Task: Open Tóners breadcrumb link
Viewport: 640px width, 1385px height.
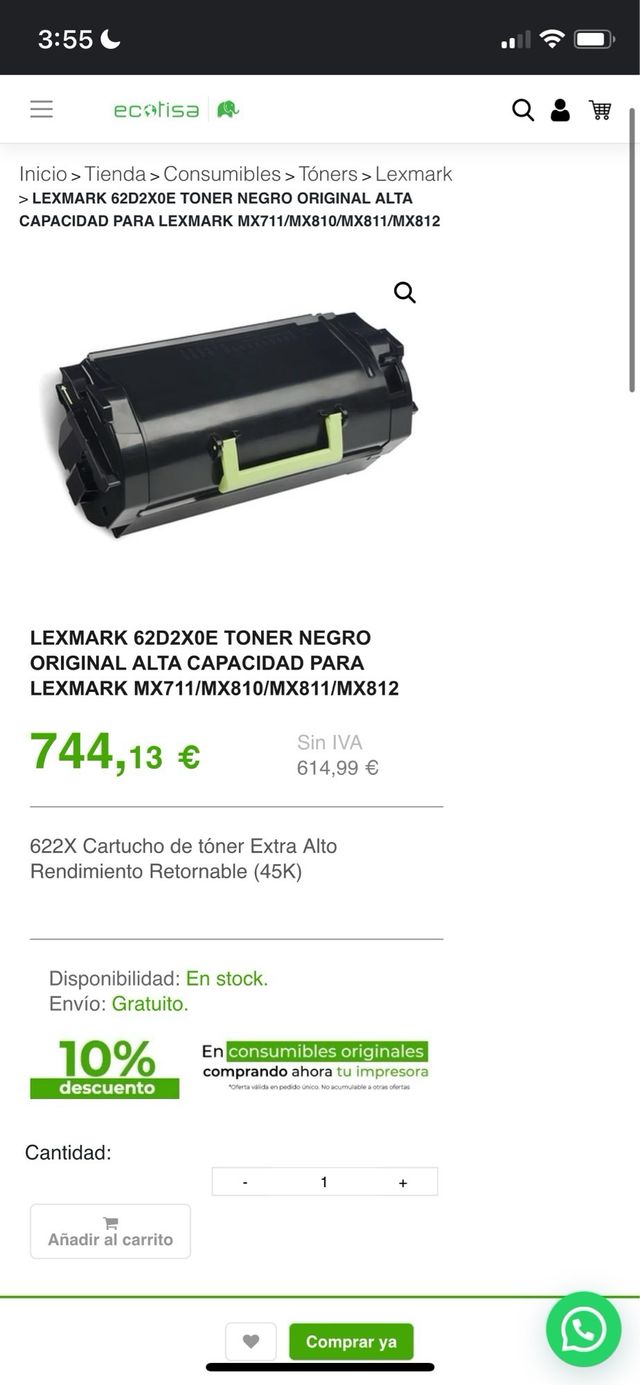Action: coord(328,174)
